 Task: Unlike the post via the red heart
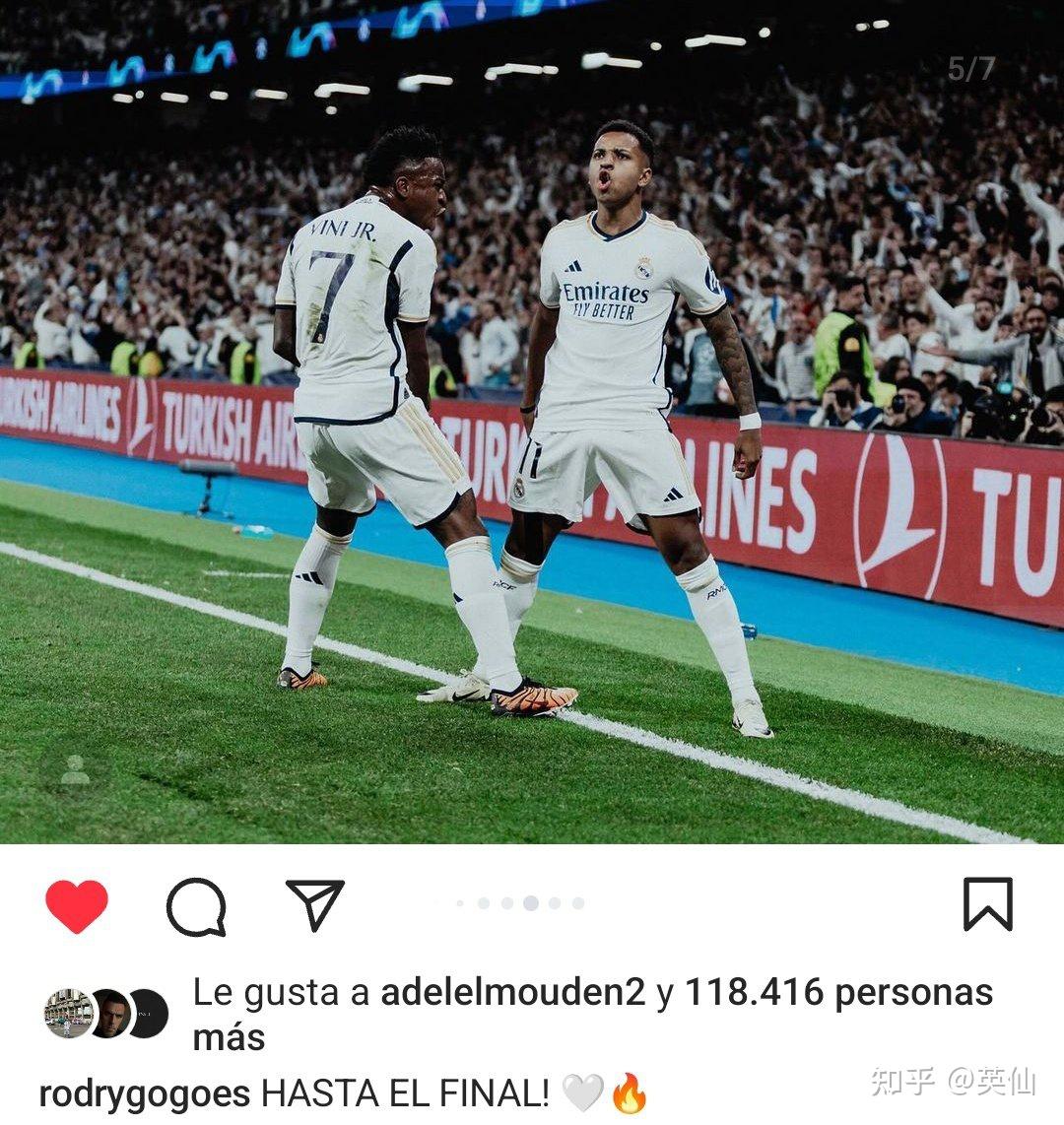[x=77, y=906]
